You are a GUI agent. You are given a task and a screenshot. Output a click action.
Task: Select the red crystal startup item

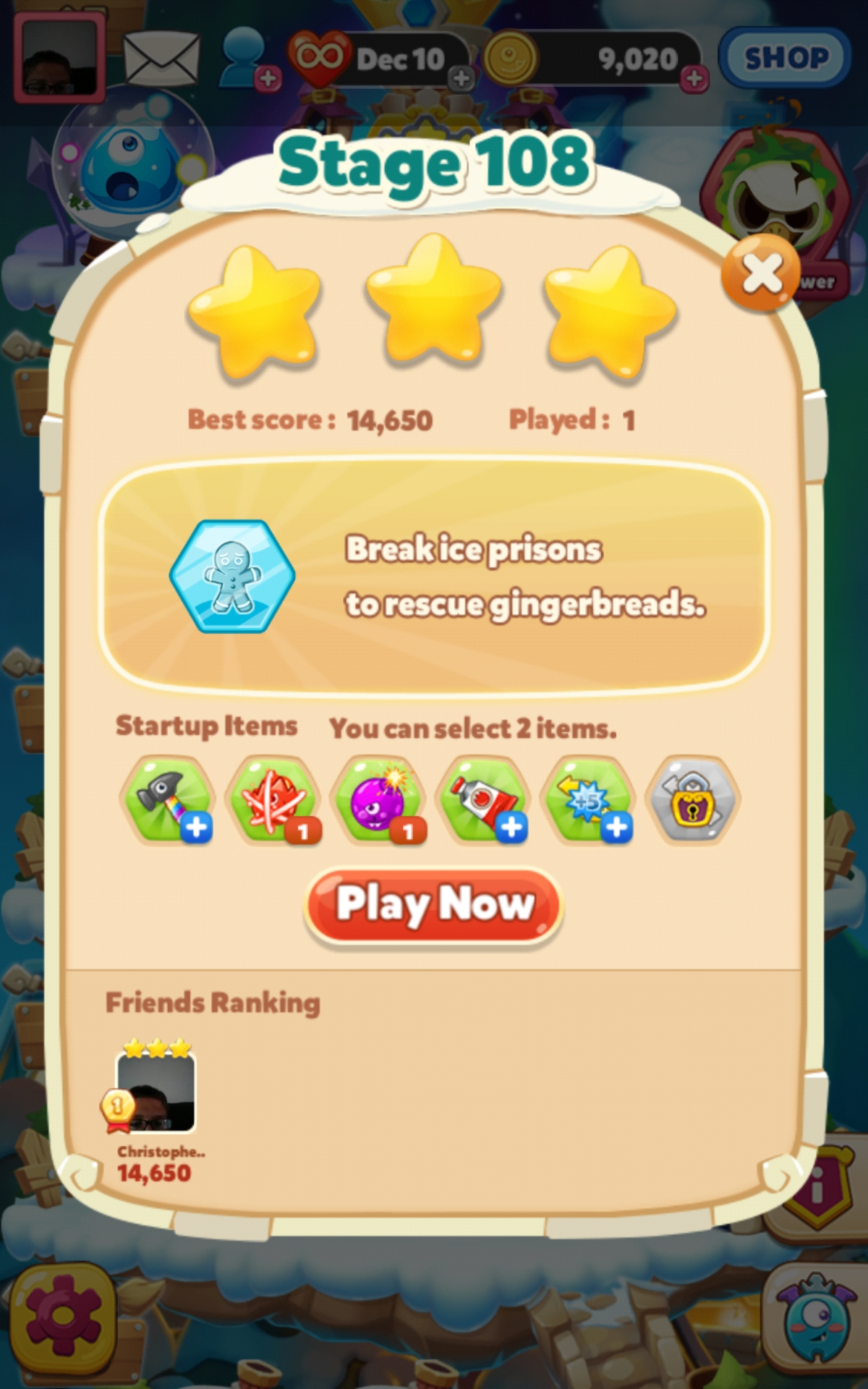pos(273,799)
